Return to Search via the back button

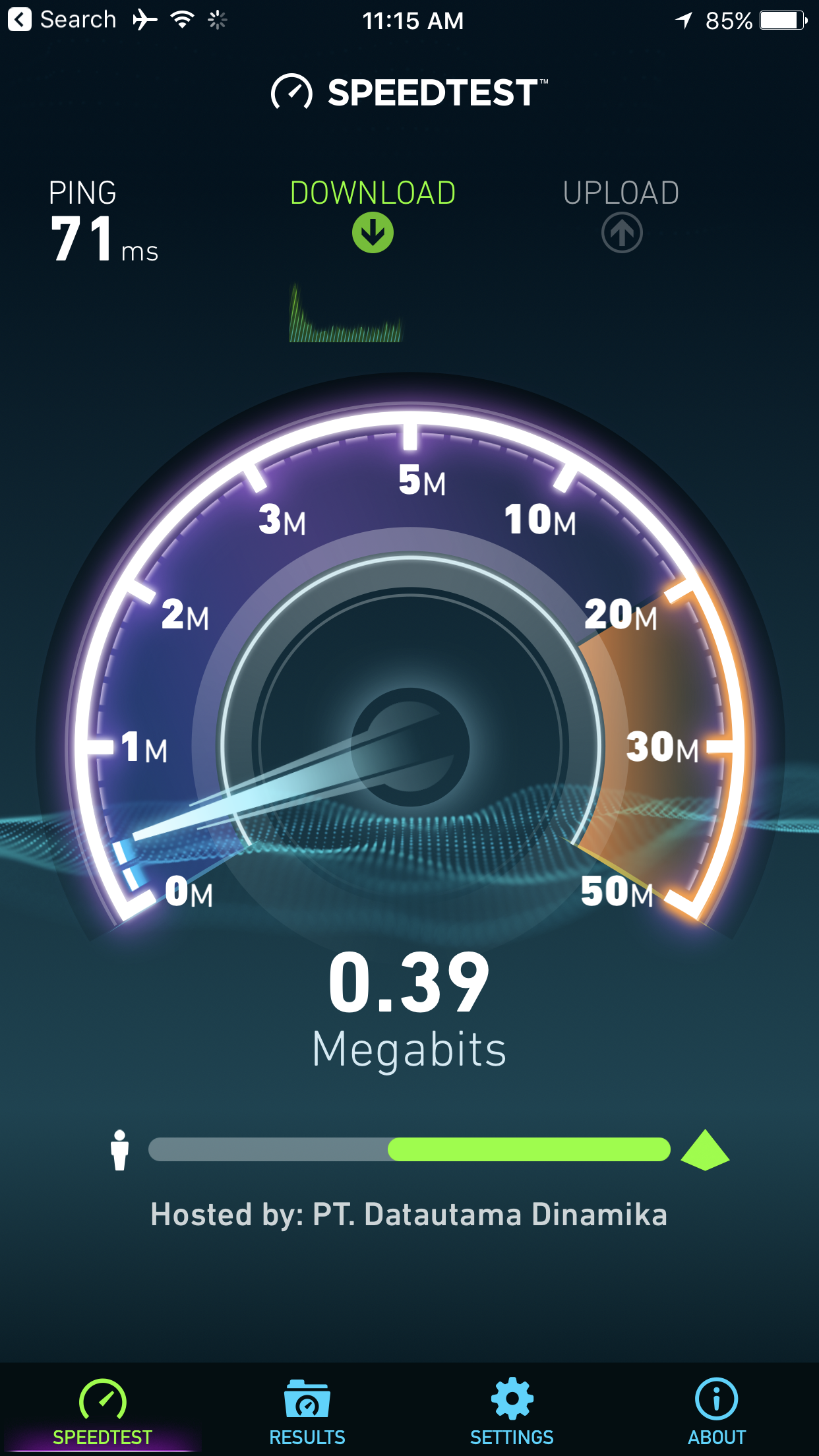click(x=62, y=20)
